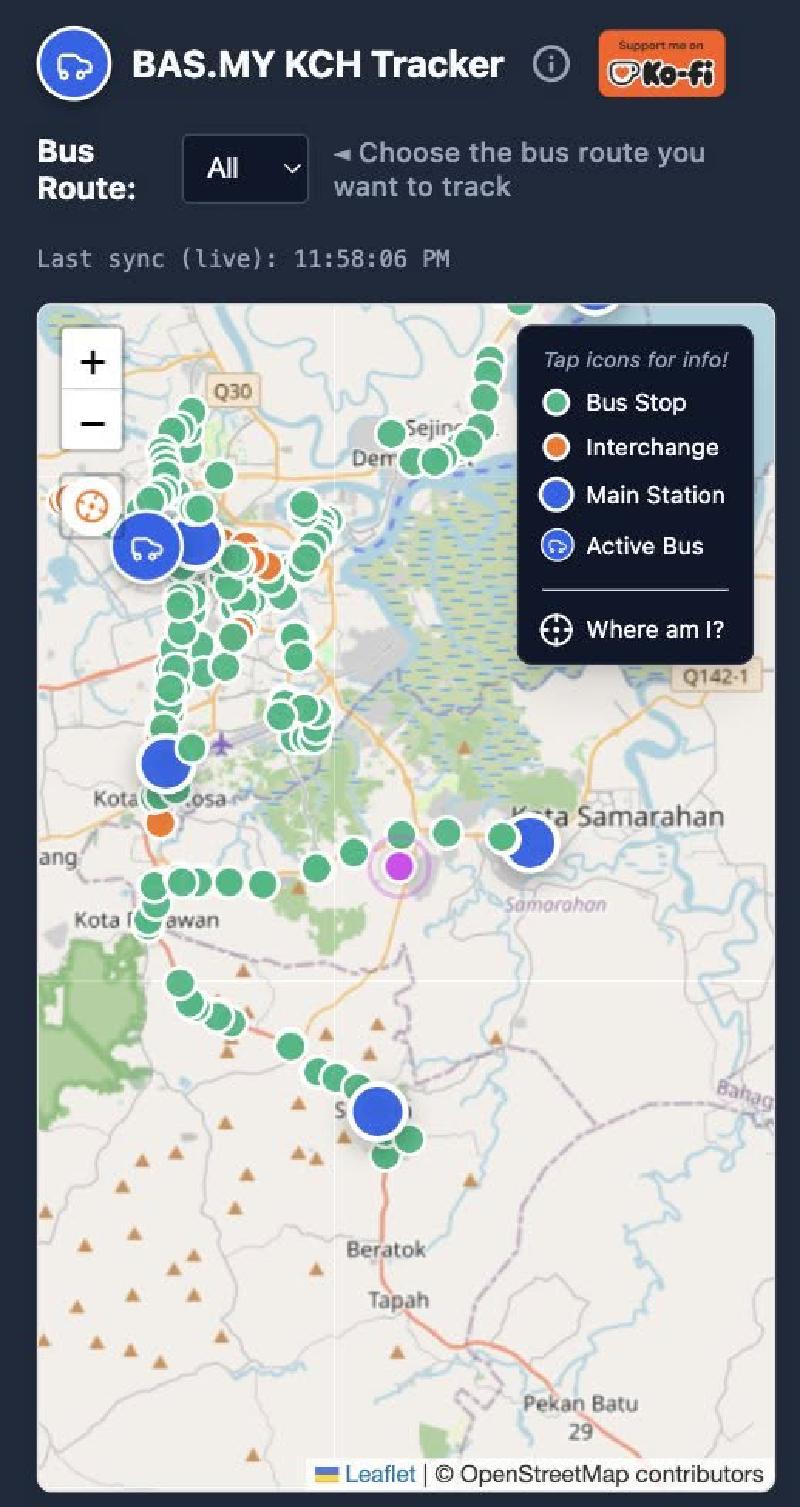Expand the Bus Route dropdown
The image size is (800, 1507).
[245, 169]
